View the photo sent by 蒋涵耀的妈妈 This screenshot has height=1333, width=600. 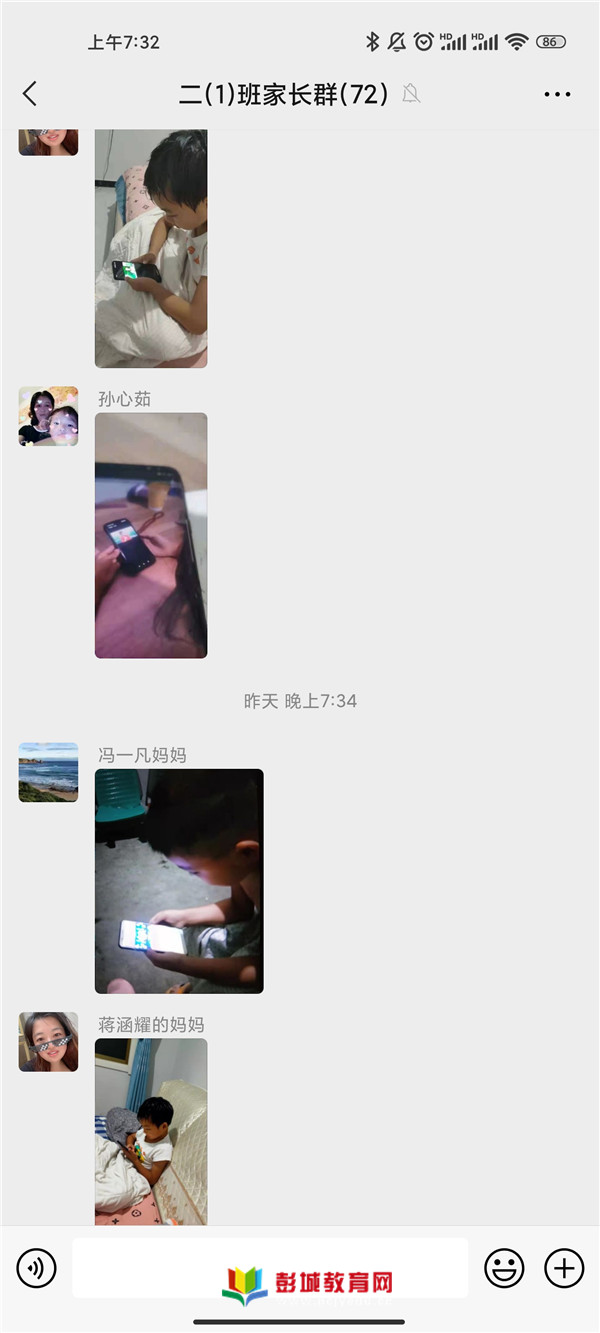pyautogui.click(x=151, y=1130)
